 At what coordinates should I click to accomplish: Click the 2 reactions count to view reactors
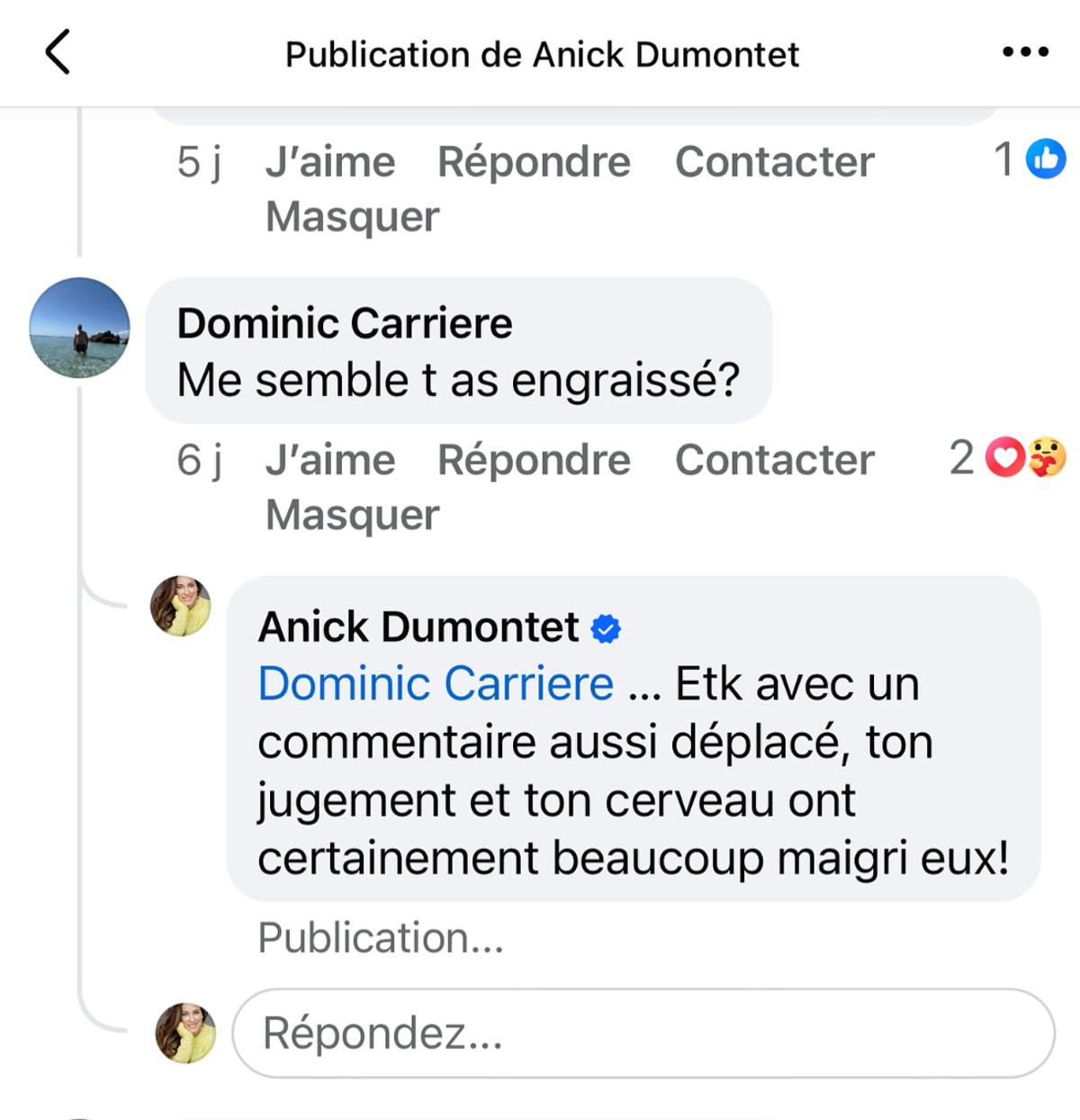pos(961,459)
